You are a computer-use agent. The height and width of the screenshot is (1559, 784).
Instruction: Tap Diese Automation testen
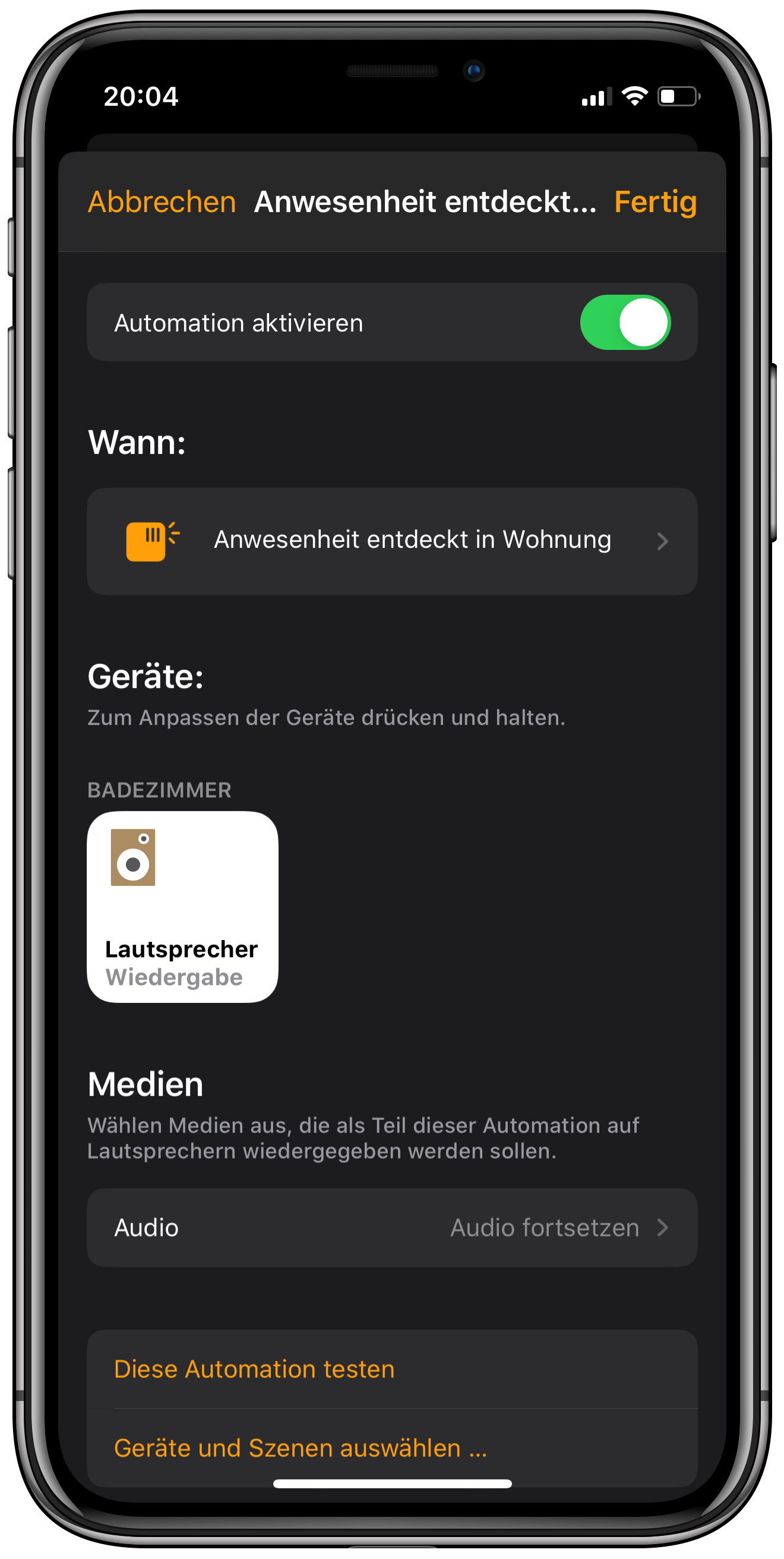[x=254, y=1369]
